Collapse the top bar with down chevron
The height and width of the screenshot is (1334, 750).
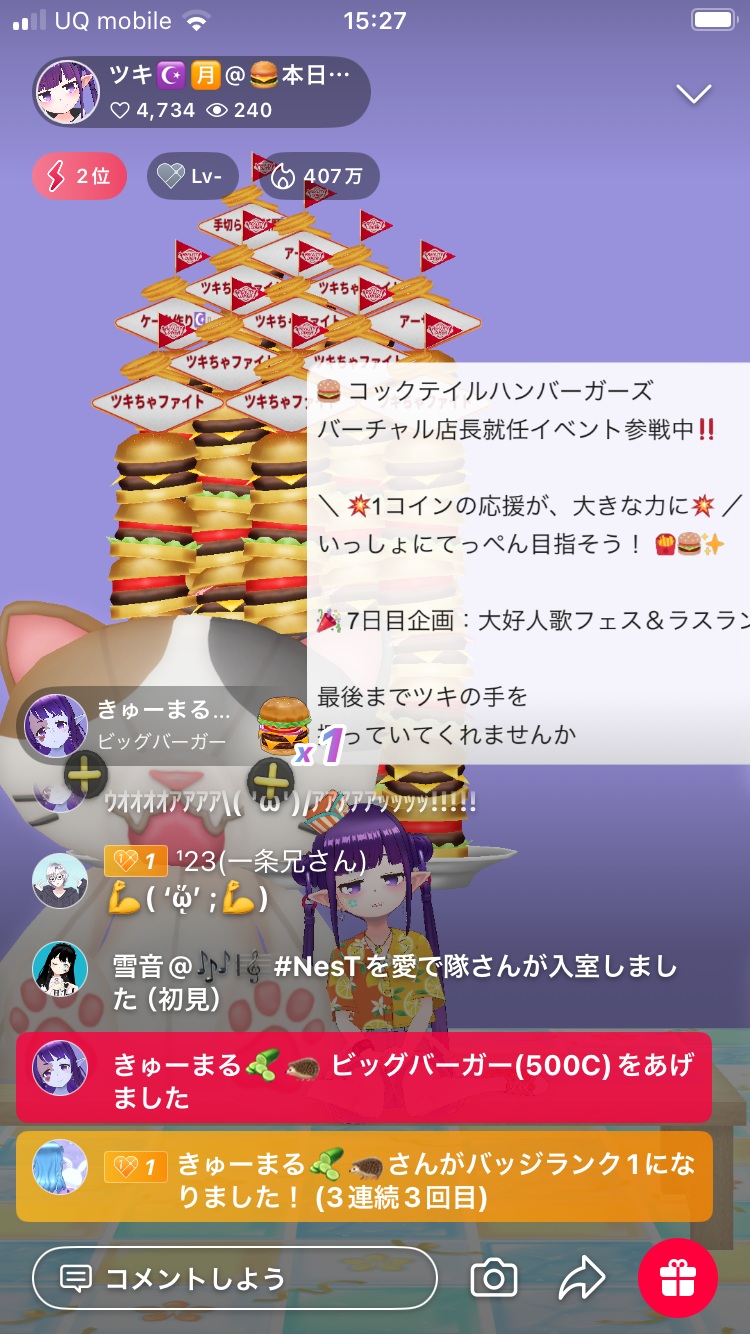click(693, 94)
